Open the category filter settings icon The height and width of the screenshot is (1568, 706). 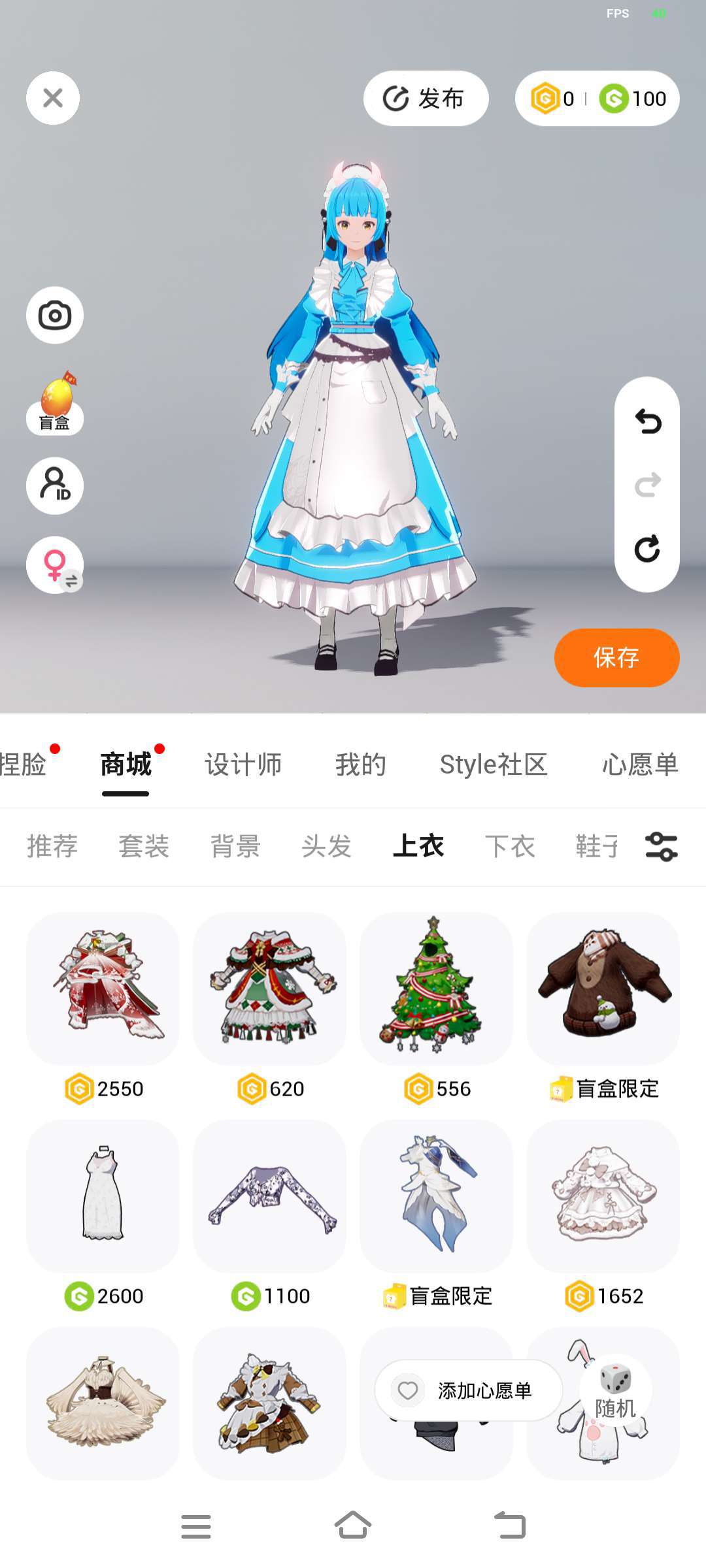click(661, 847)
